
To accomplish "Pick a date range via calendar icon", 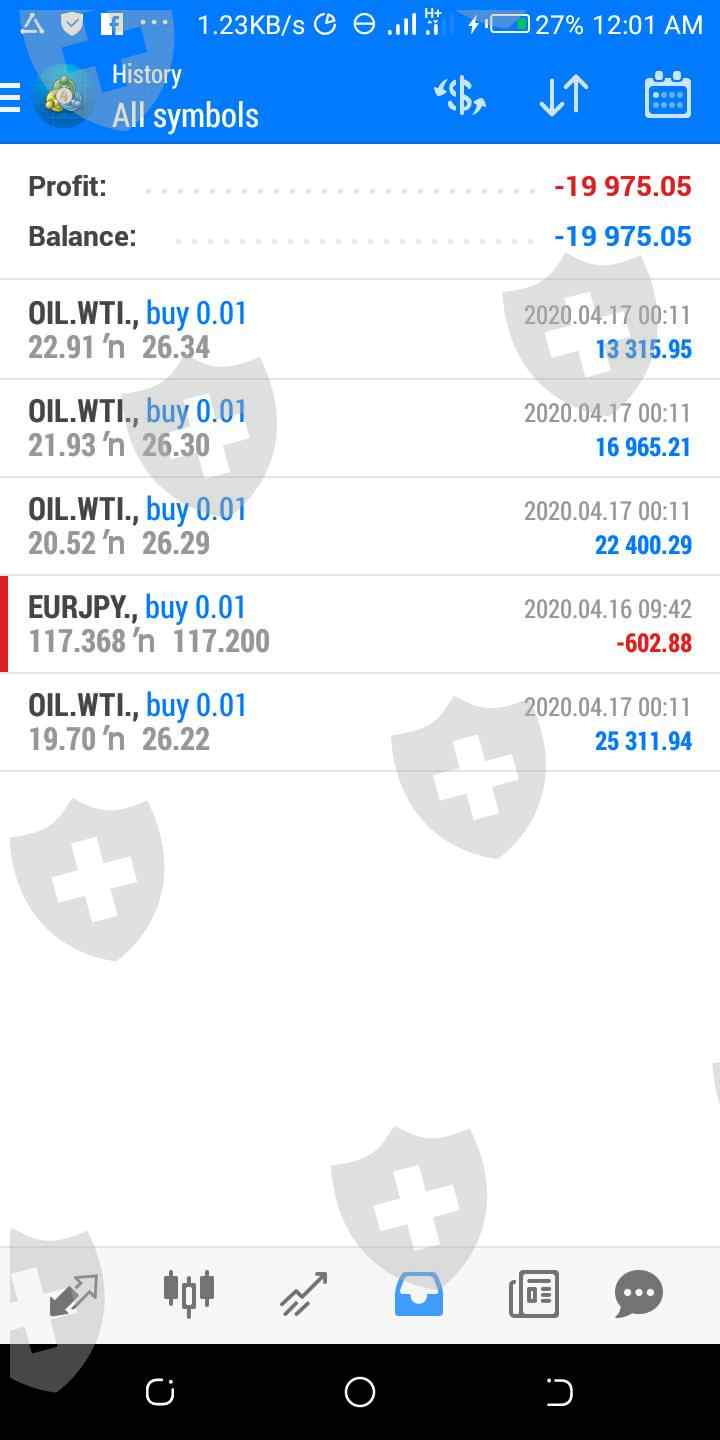I will (x=667, y=97).
